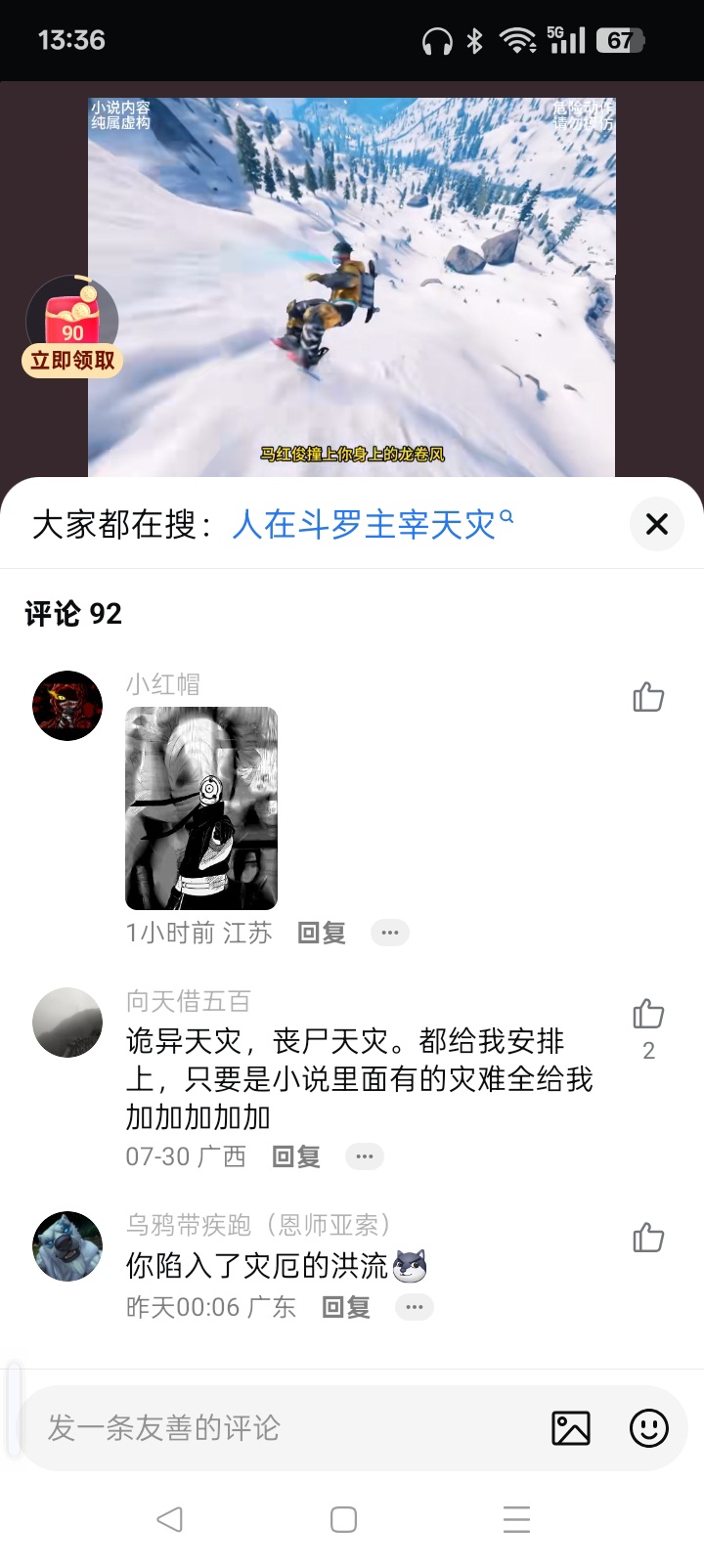The width and height of the screenshot is (704, 1568).
Task: Open more options on 小红帽's comment
Action: [390, 933]
